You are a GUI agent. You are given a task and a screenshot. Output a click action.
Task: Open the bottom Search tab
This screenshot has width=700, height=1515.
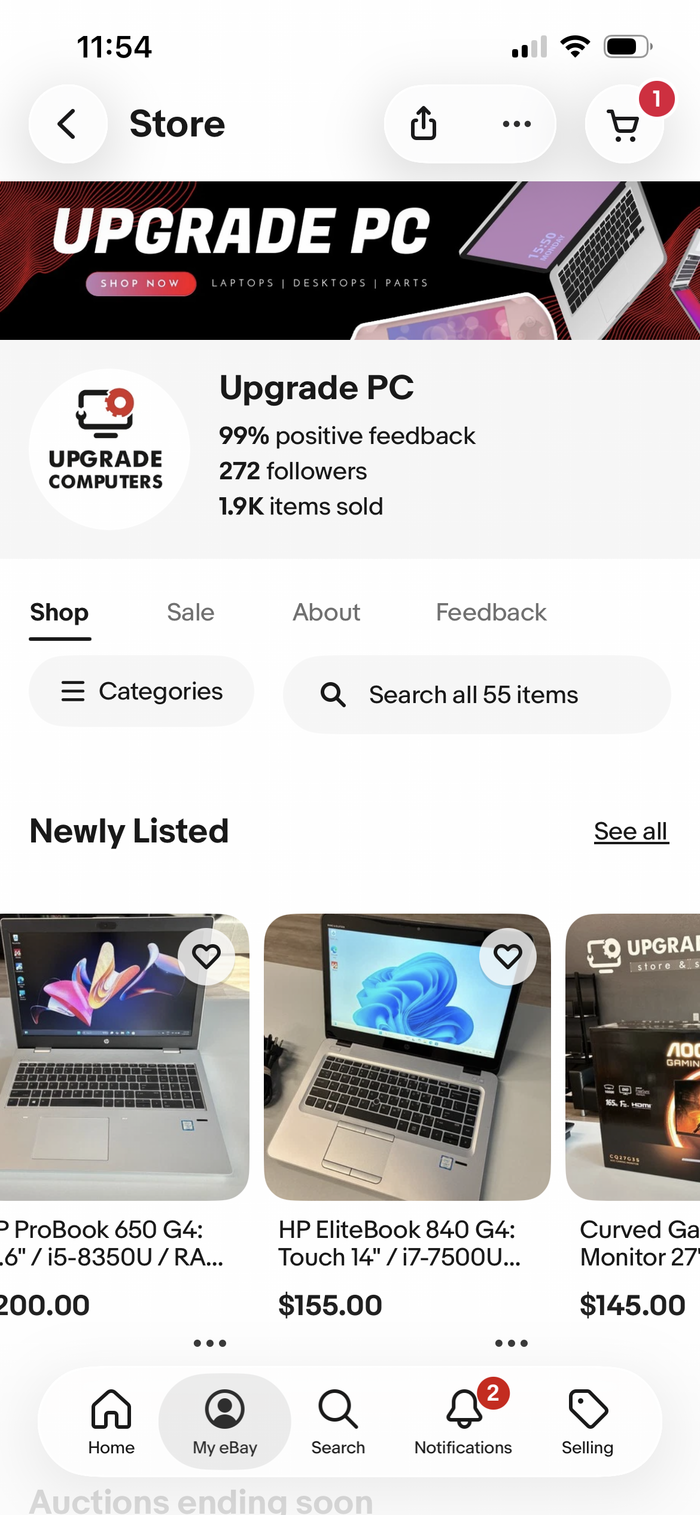pos(338,1421)
